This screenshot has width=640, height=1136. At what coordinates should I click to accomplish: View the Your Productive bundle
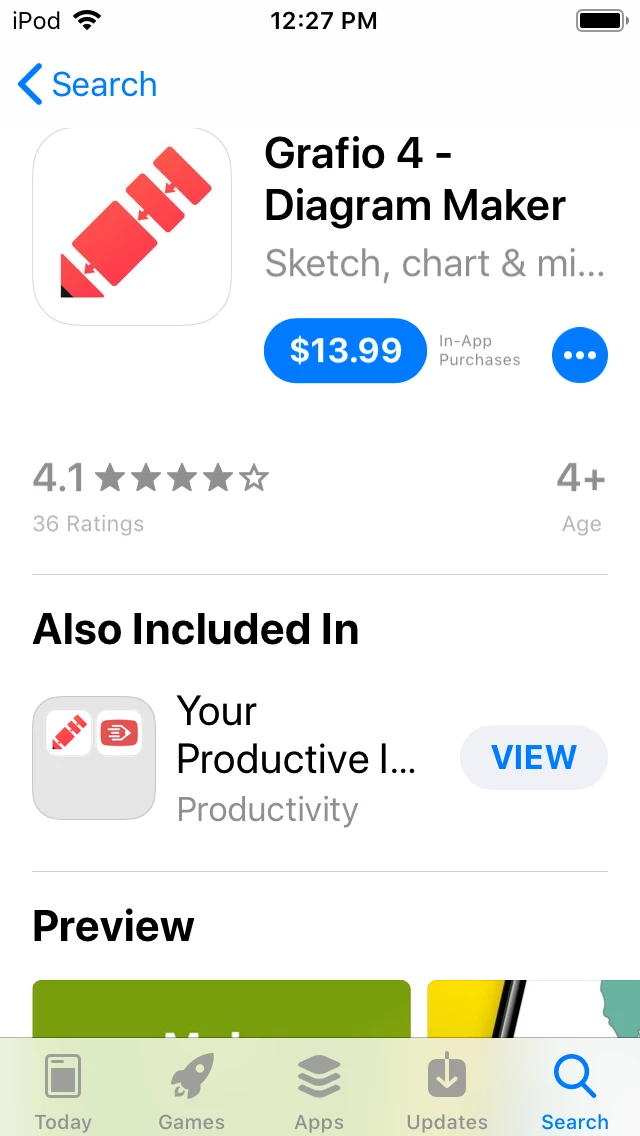click(x=534, y=757)
